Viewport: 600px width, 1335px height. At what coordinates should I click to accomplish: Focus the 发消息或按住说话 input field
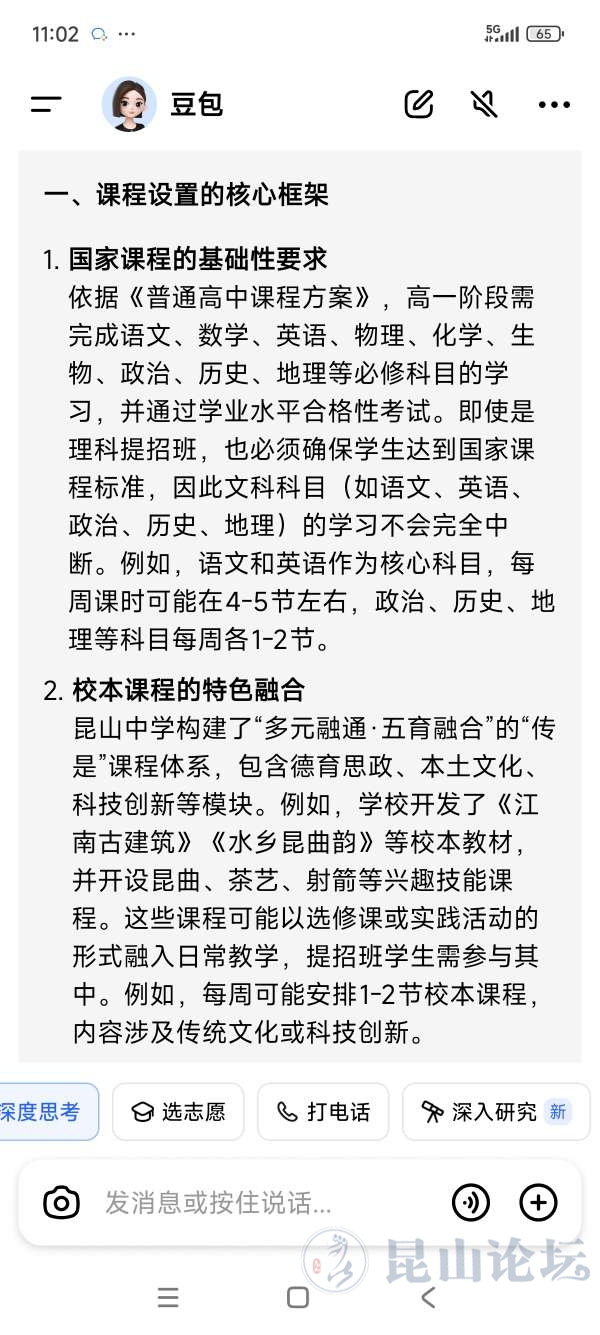(x=265, y=1202)
